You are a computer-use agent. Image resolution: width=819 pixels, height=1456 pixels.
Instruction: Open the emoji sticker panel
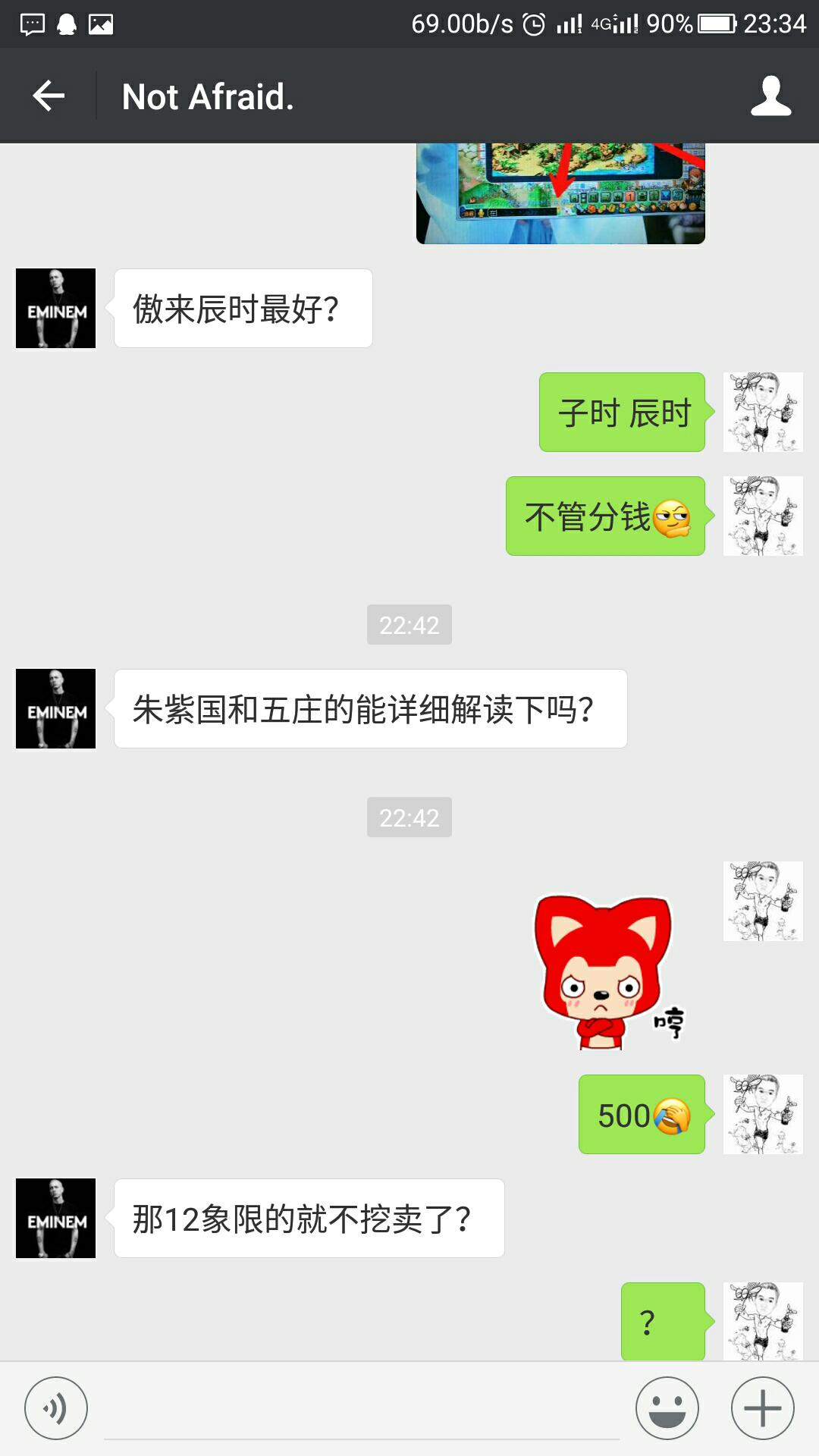tap(667, 1408)
